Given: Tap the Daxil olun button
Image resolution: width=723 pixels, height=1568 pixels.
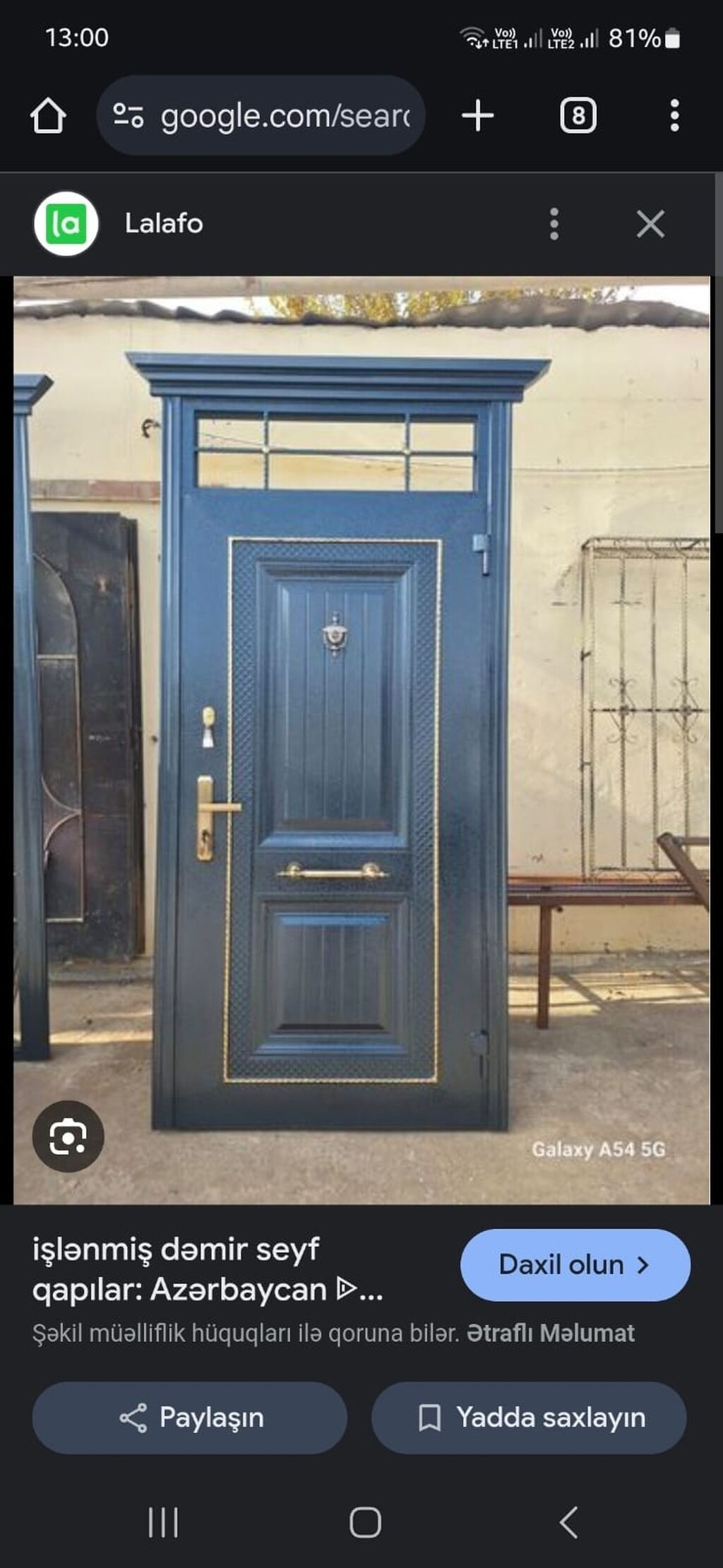Looking at the screenshot, I should [574, 1266].
